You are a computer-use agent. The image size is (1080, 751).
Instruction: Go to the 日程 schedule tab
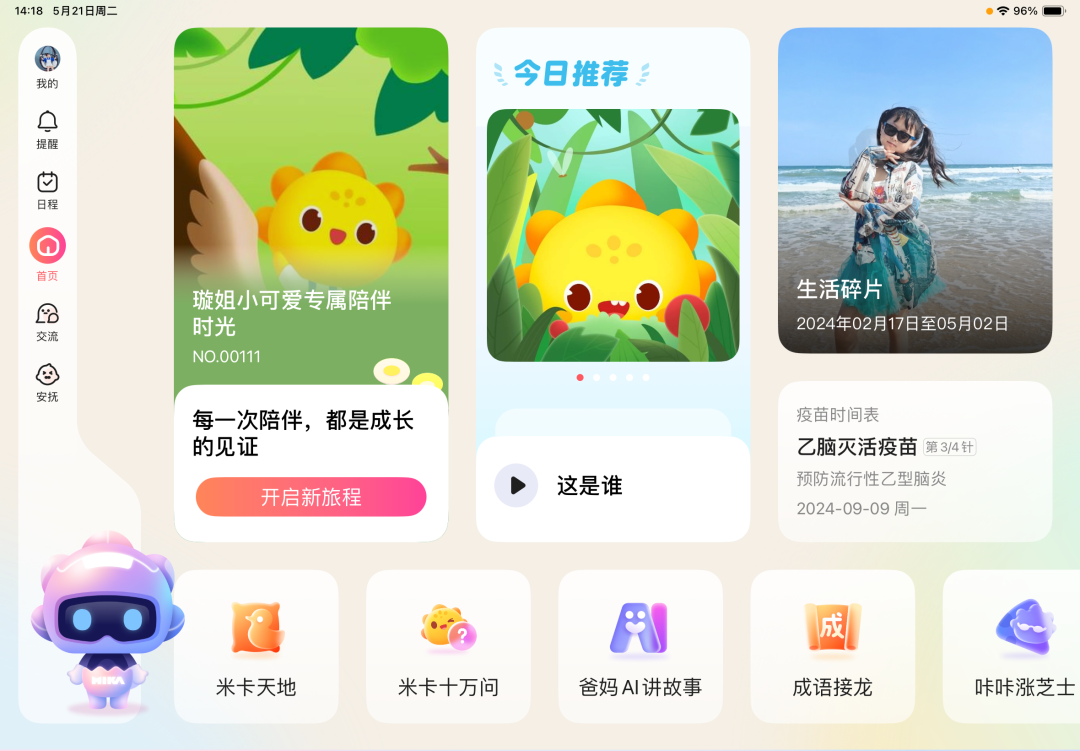point(47,189)
